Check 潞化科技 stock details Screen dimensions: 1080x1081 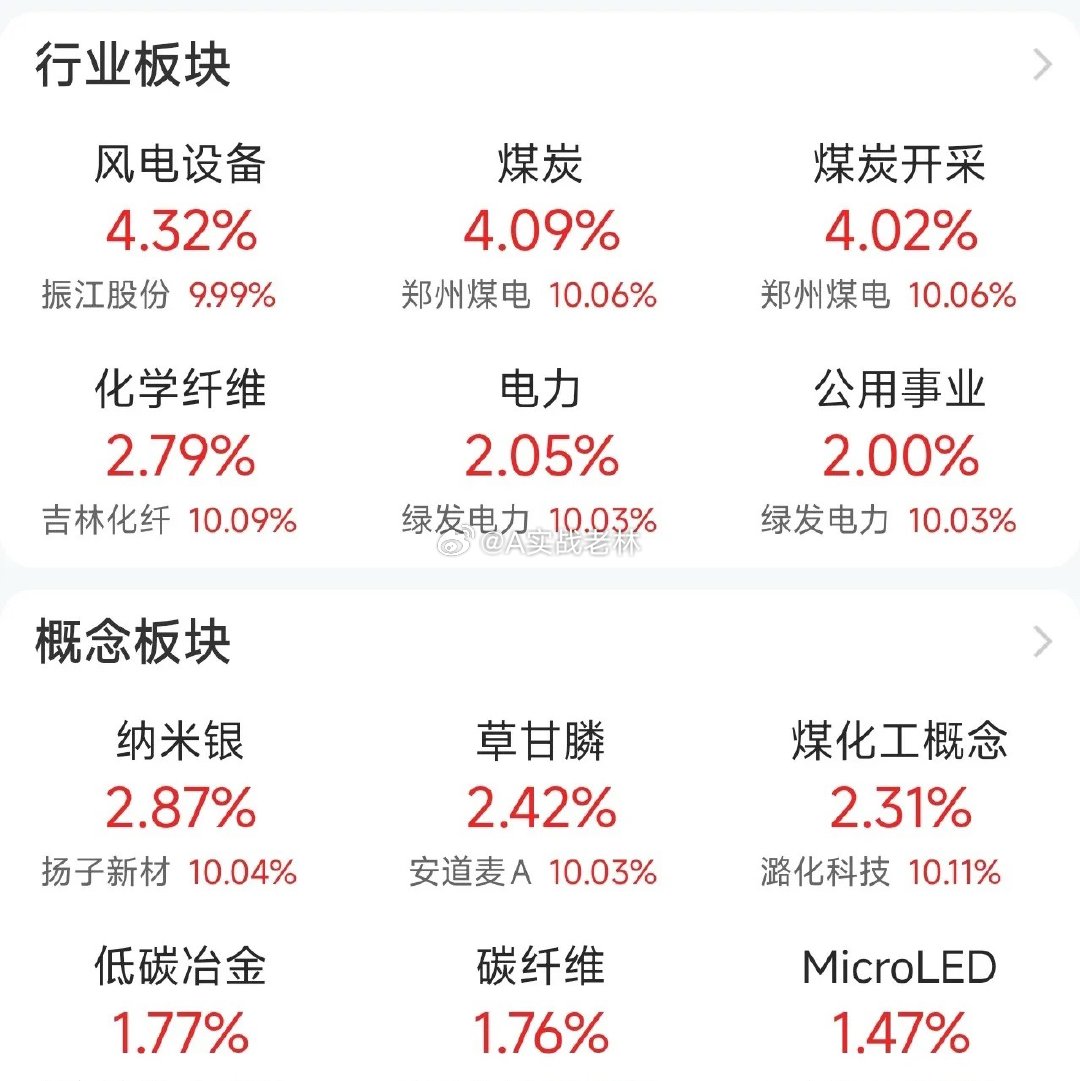click(x=824, y=870)
